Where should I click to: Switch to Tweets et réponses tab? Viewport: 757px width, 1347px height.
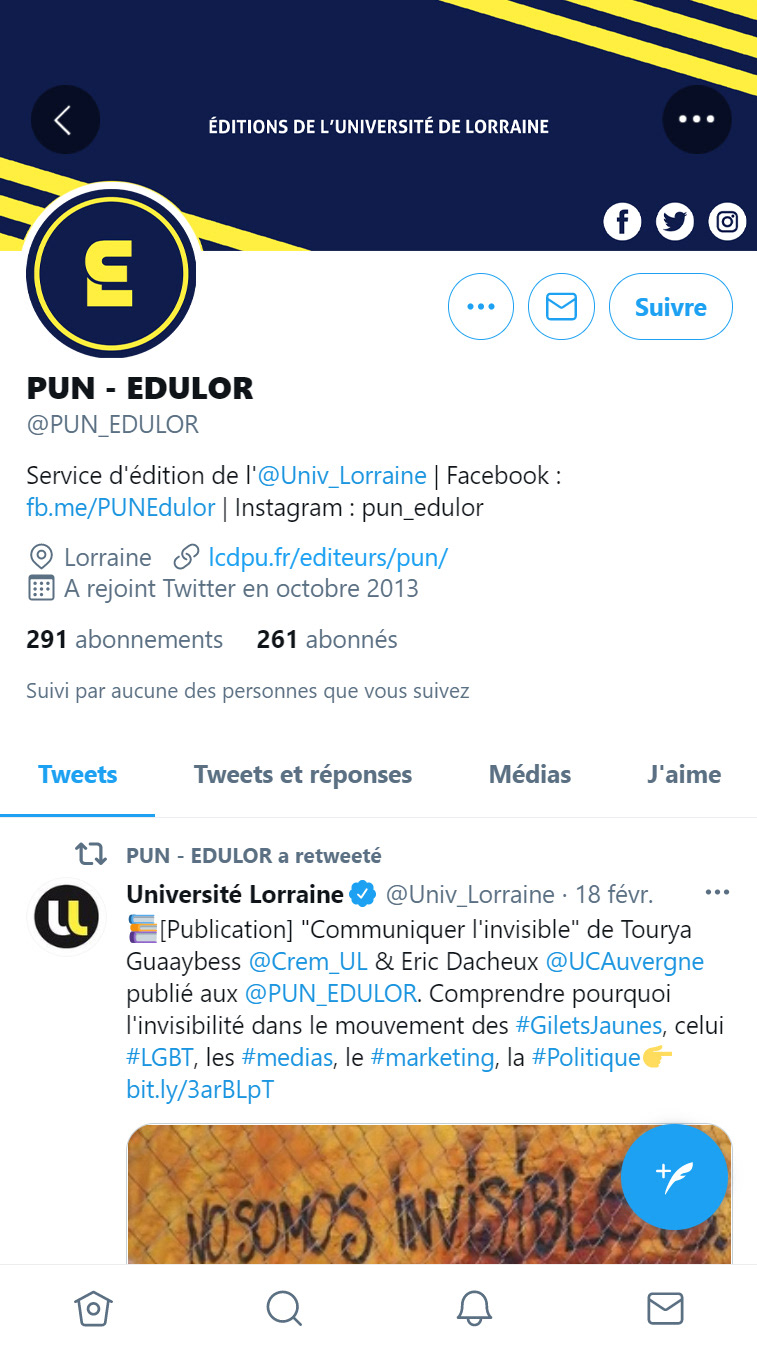303,774
